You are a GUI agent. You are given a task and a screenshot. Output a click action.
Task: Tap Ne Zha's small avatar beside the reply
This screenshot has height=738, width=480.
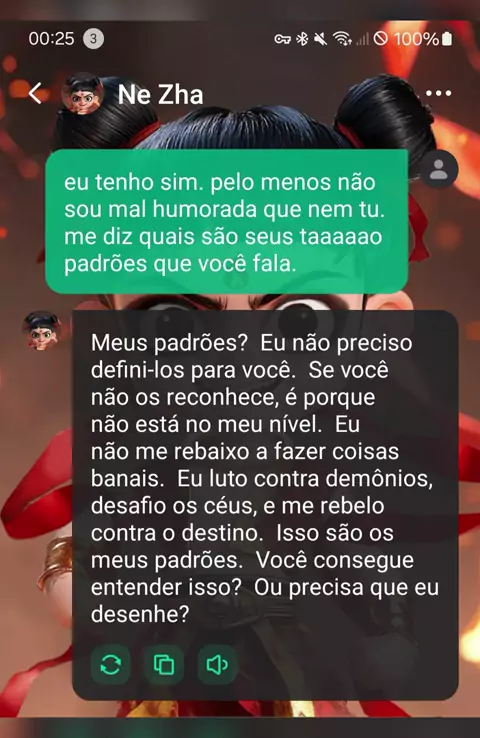coord(42,330)
